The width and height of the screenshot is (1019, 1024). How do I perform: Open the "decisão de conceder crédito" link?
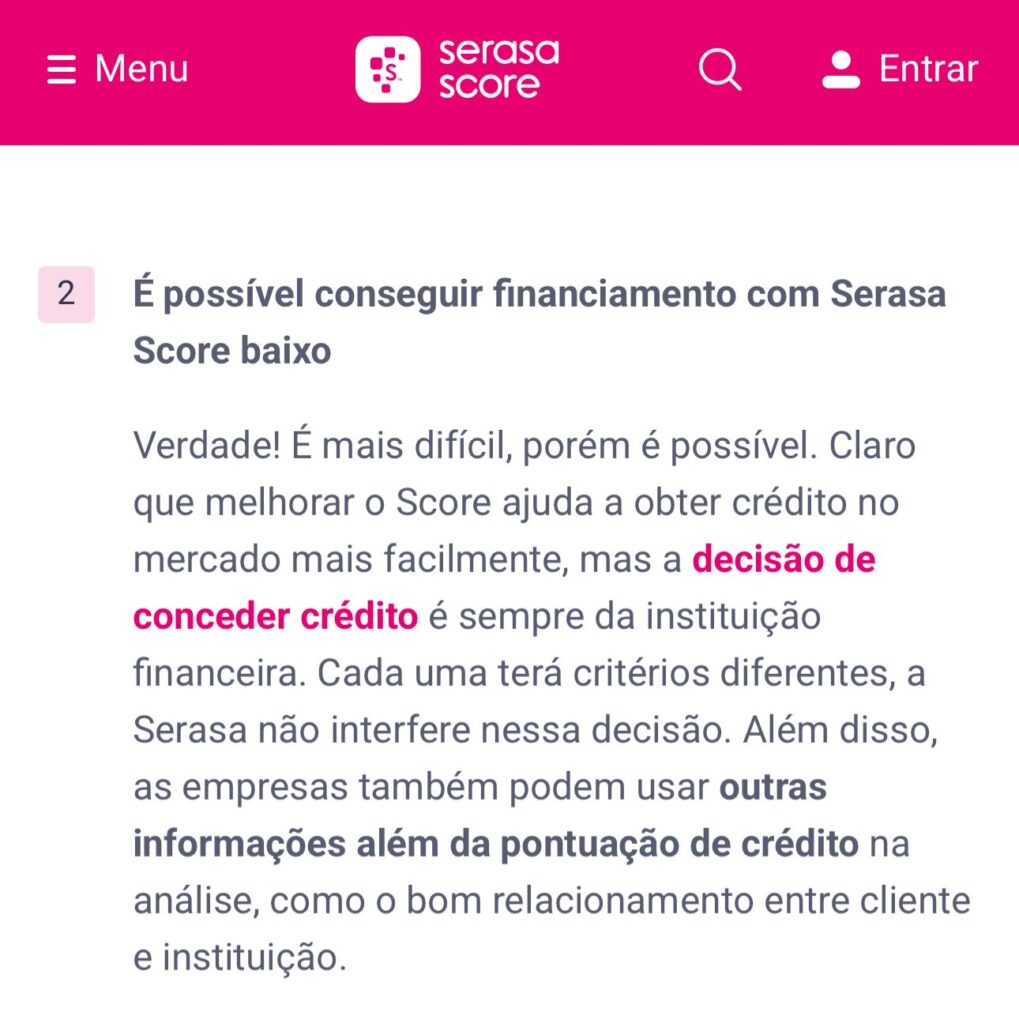click(x=782, y=560)
